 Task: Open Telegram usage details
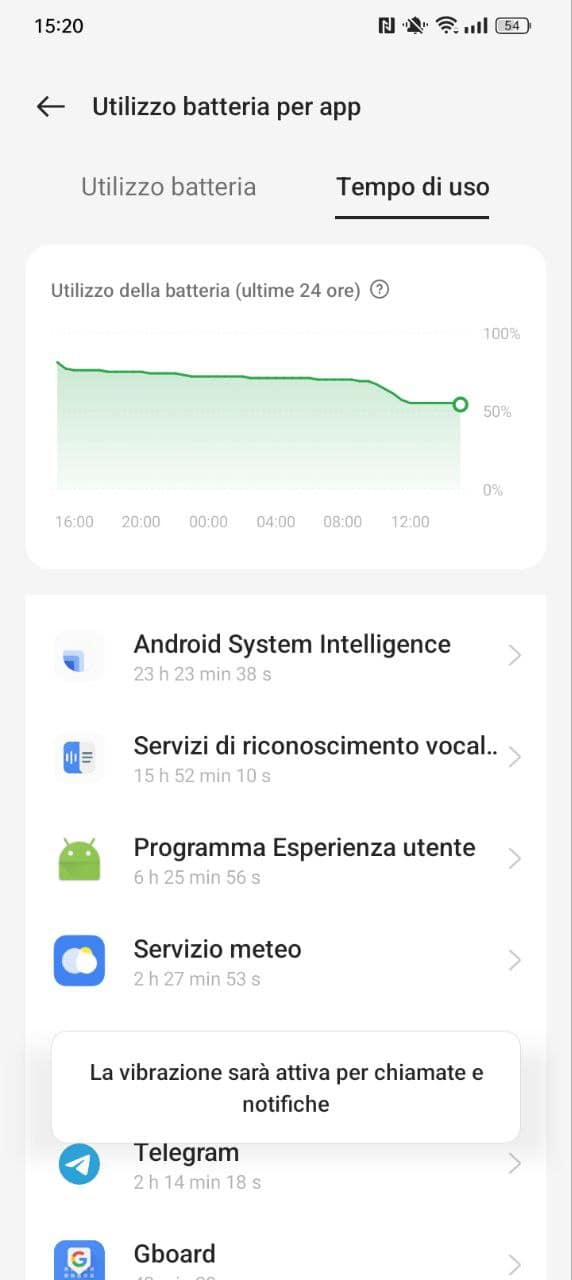click(x=286, y=1165)
